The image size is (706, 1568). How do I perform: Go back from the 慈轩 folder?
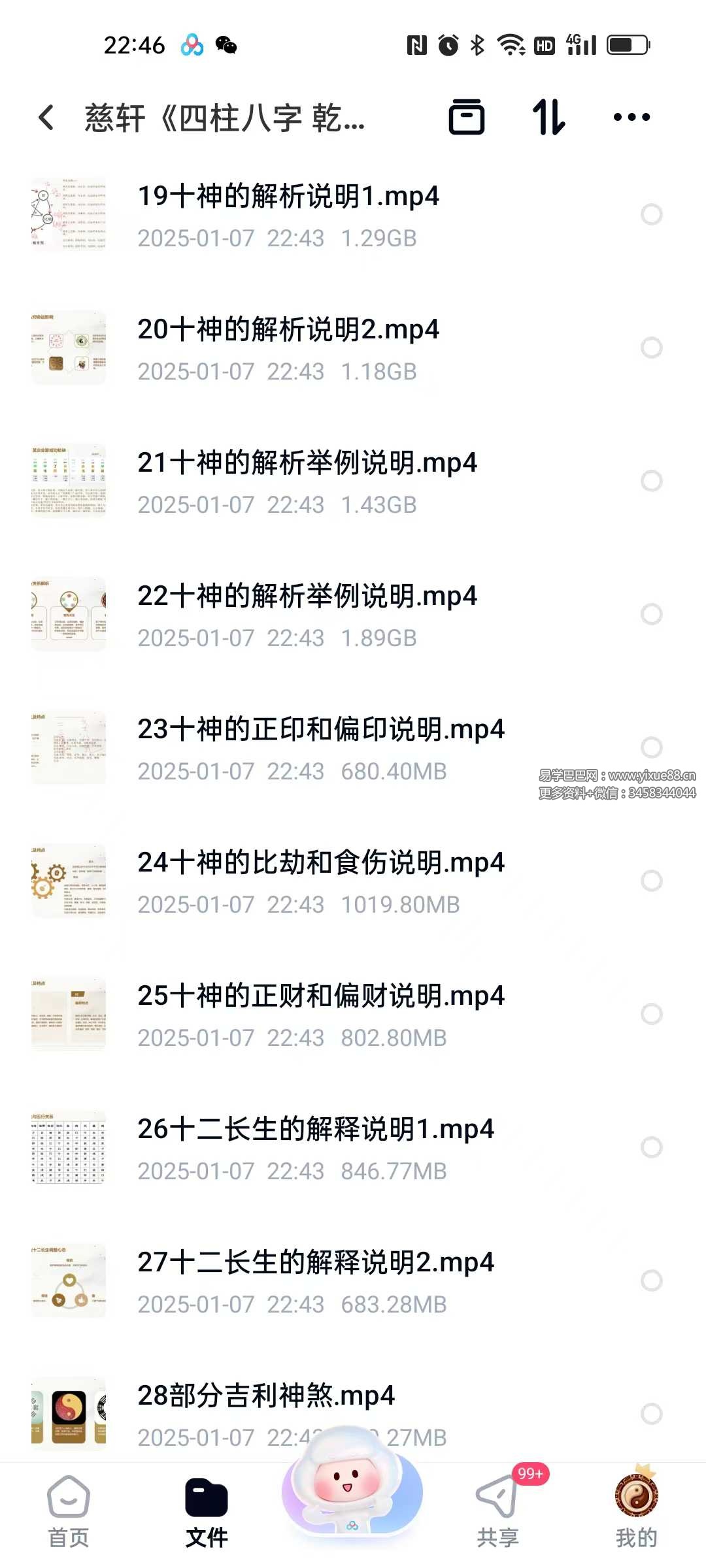click(46, 118)
